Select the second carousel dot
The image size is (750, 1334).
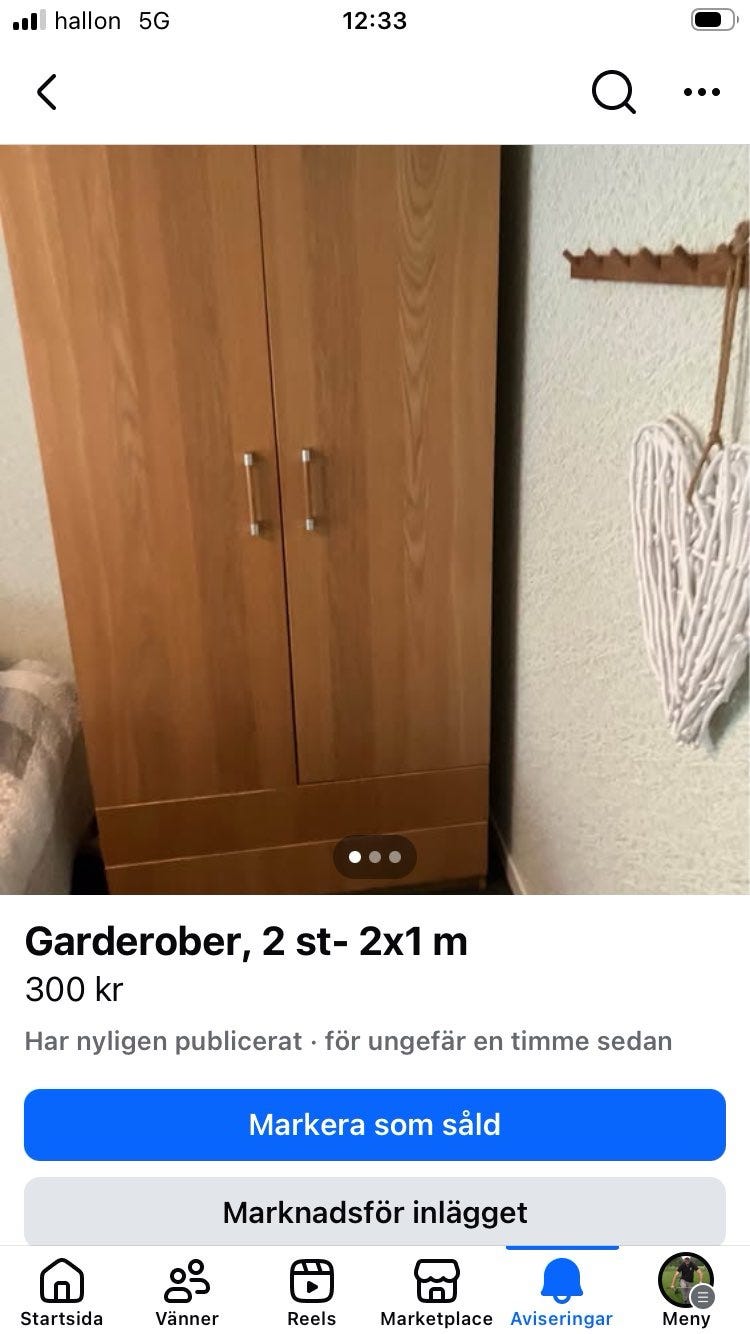[375, 857]
